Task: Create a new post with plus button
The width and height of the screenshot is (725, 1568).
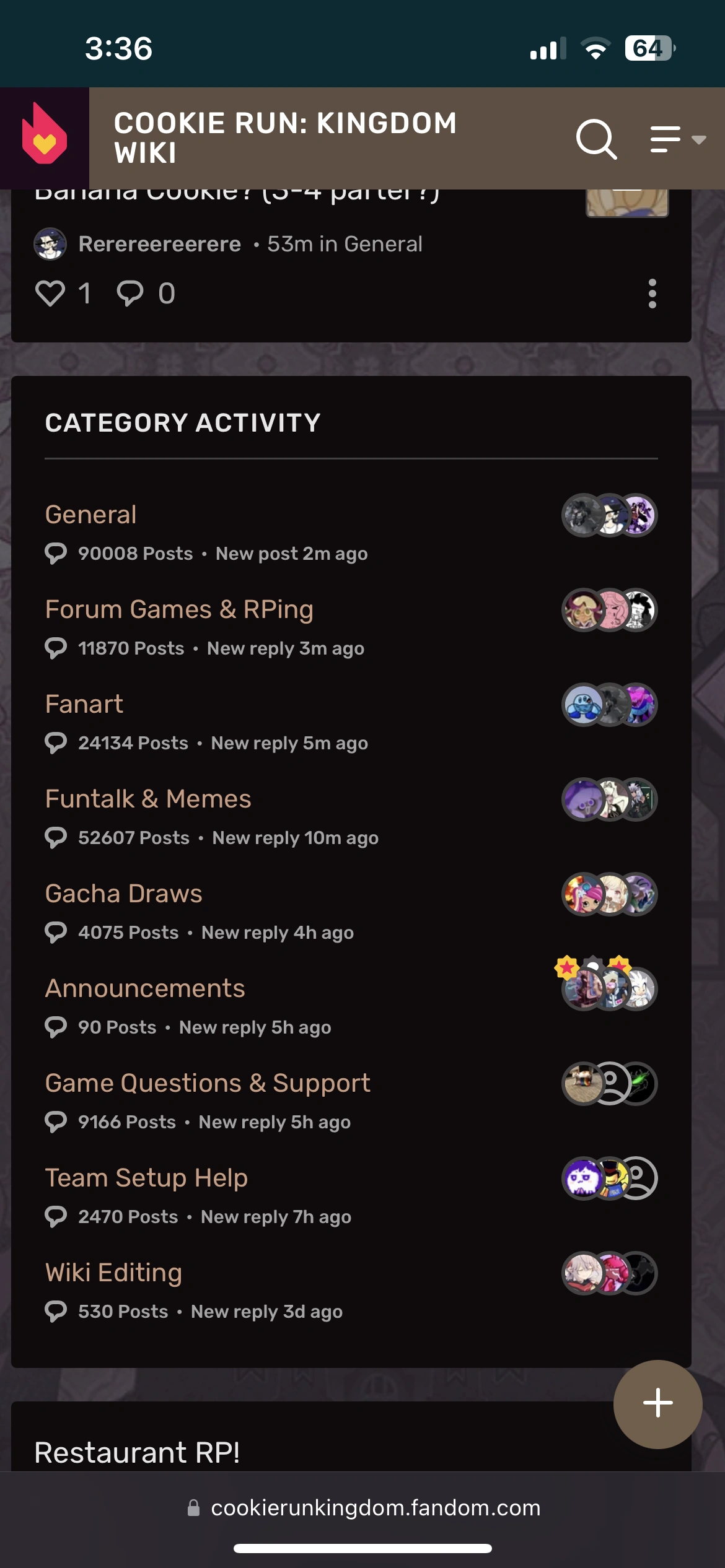Action: [657, 1403]
